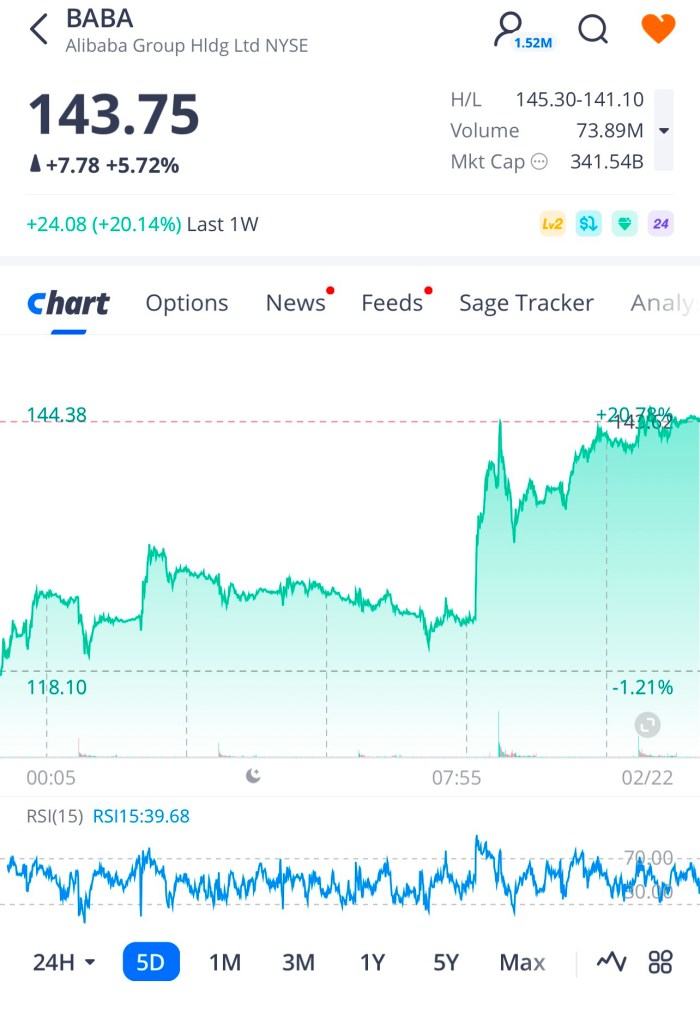Open search with the magnifier icon
Image resolution: width=700 pixels, height=1023 pixels.
click(593, 30)
